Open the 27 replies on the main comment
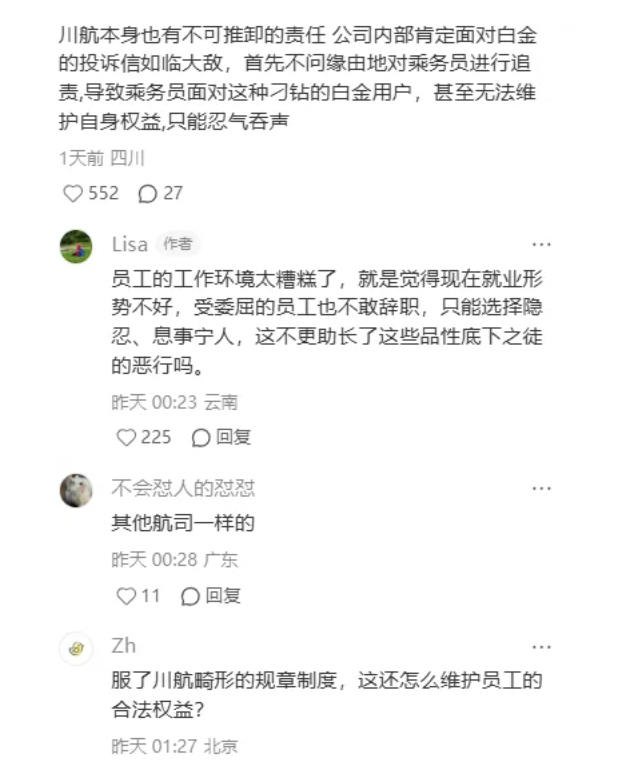The width and height of the screenshot is (636, 768). [x=148, y=193]
